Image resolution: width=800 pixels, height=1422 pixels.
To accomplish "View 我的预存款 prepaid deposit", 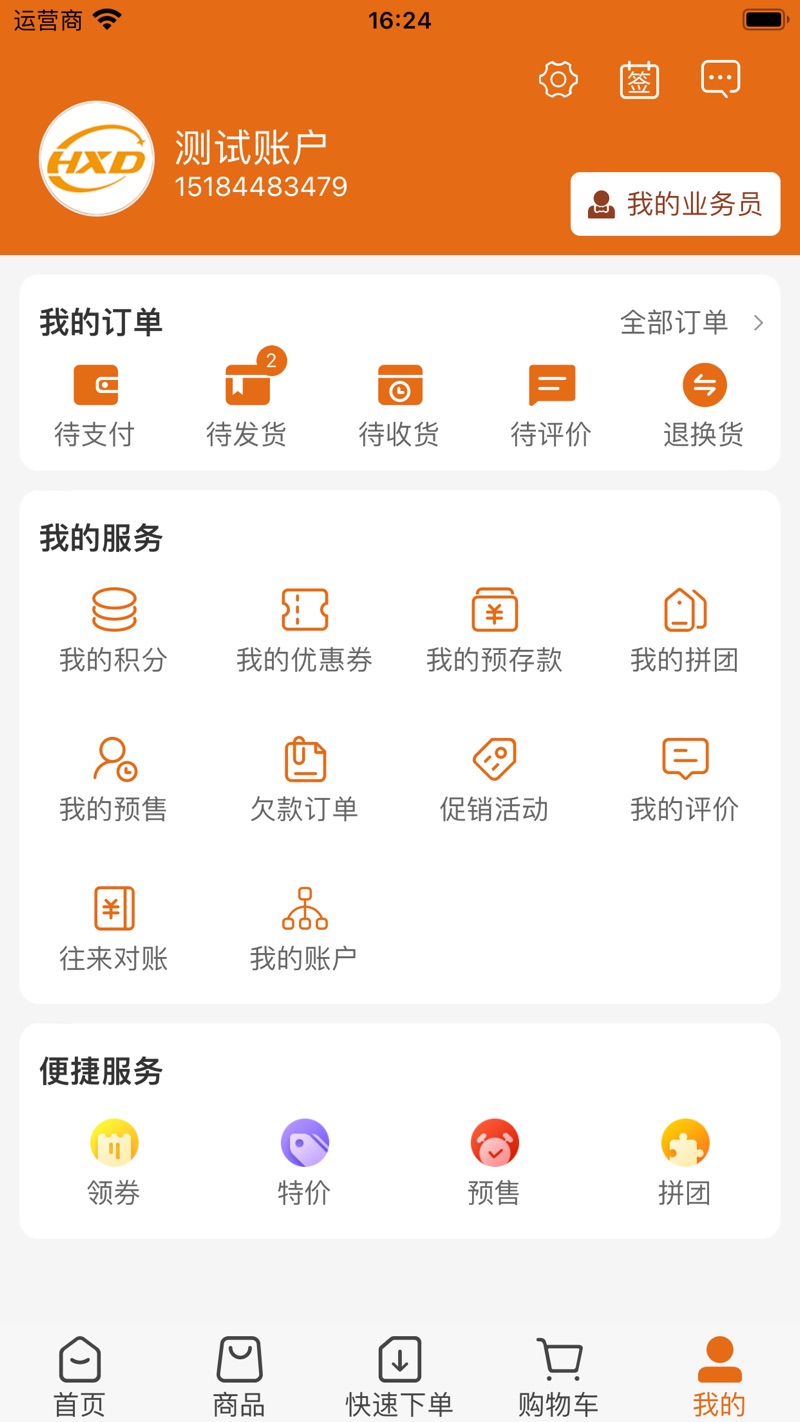I will (x=494, y=625).
